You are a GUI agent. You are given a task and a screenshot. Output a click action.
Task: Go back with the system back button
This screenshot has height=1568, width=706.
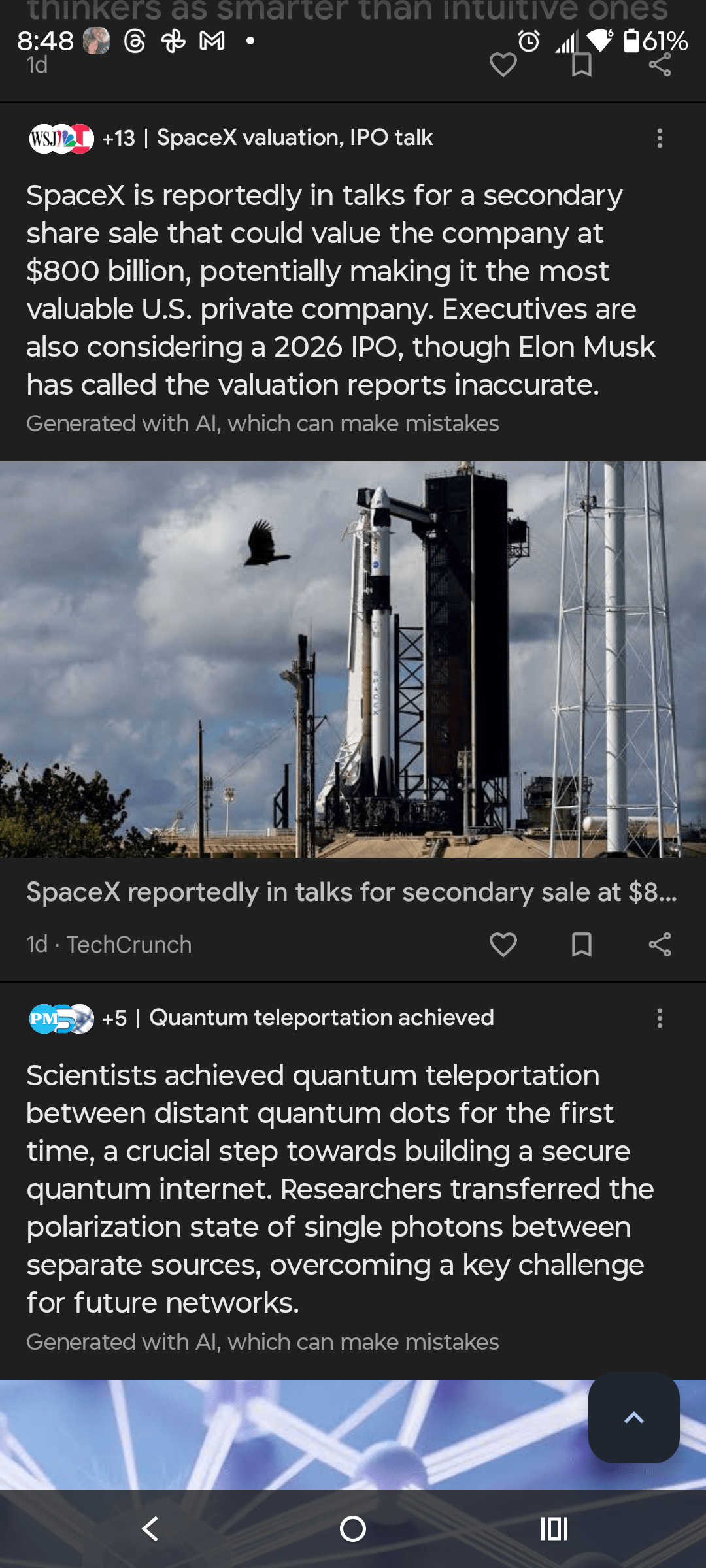pos(150,1529)
